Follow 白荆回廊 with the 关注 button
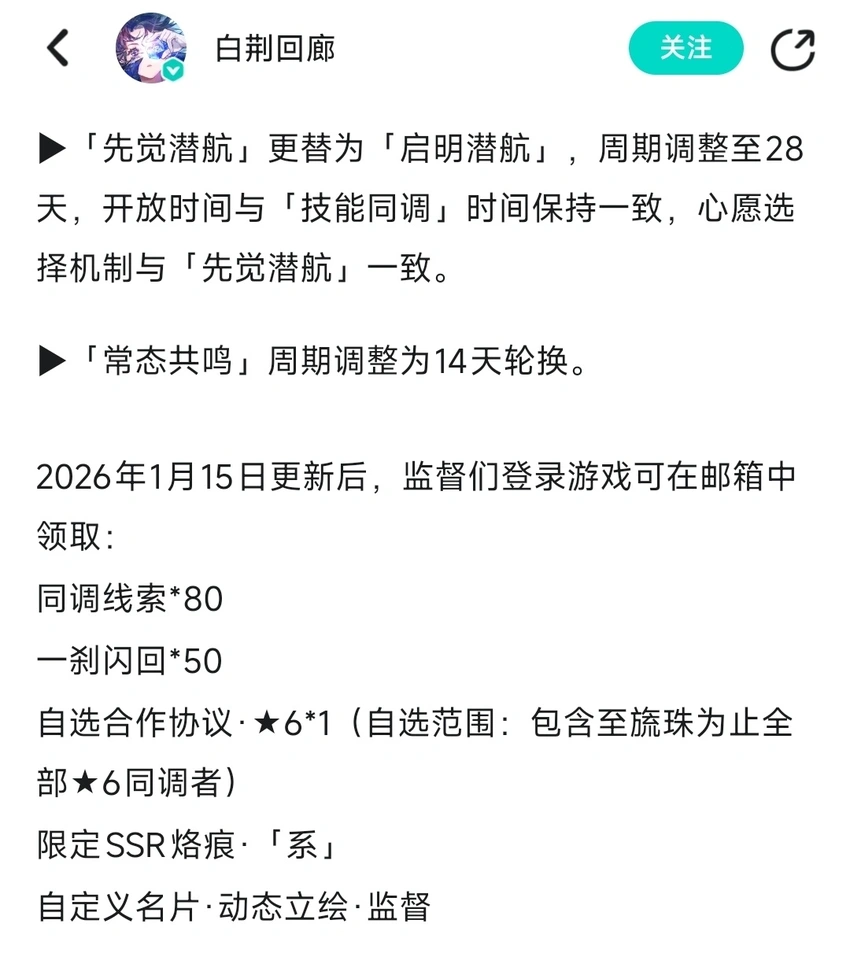Viewport: 850px width, 968px height. [686, 47]
